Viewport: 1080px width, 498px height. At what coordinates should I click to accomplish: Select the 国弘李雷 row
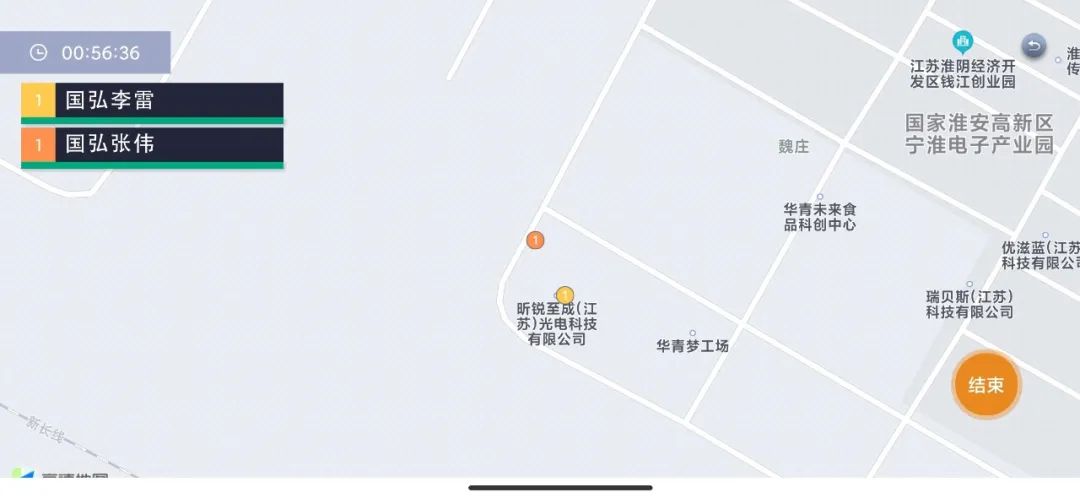click(152, 101)
